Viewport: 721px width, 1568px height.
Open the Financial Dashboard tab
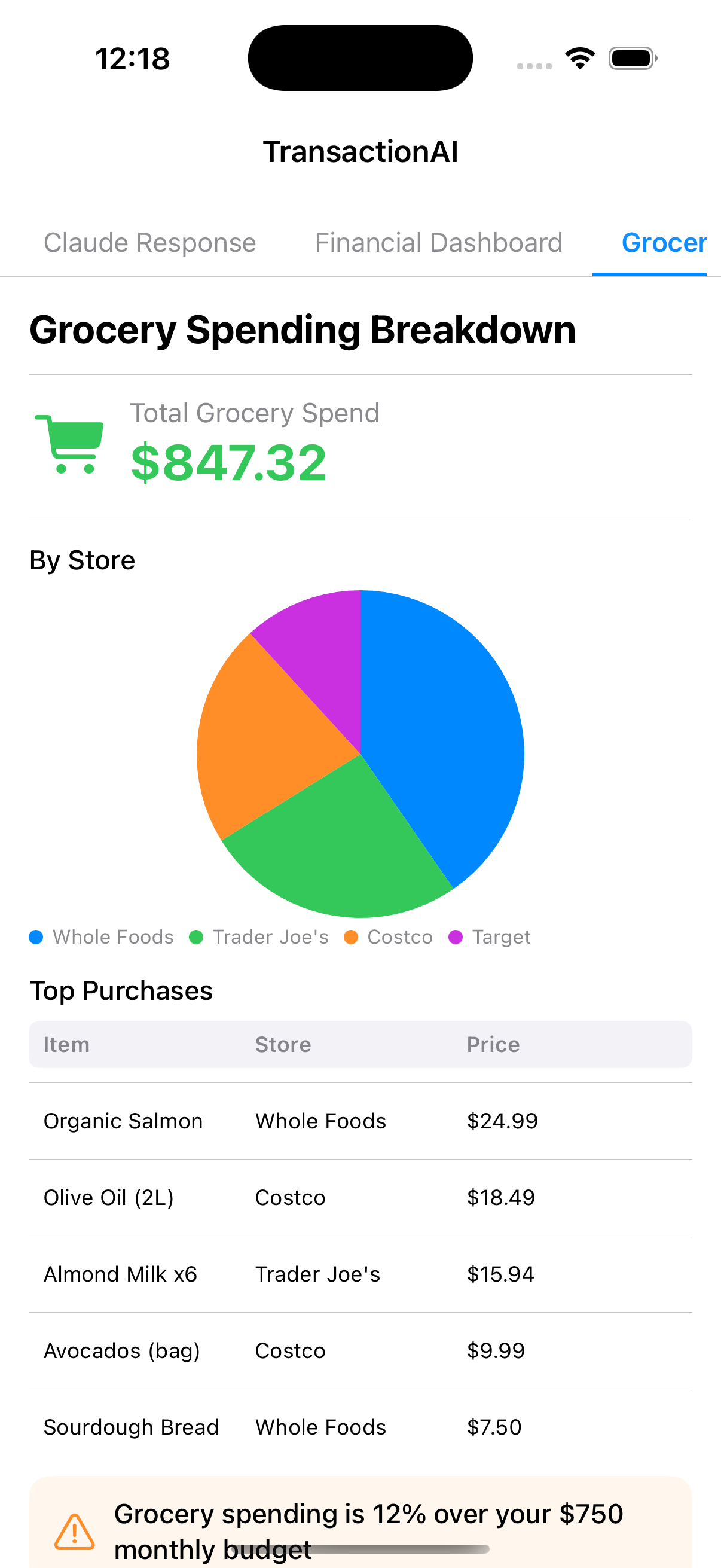439,242
